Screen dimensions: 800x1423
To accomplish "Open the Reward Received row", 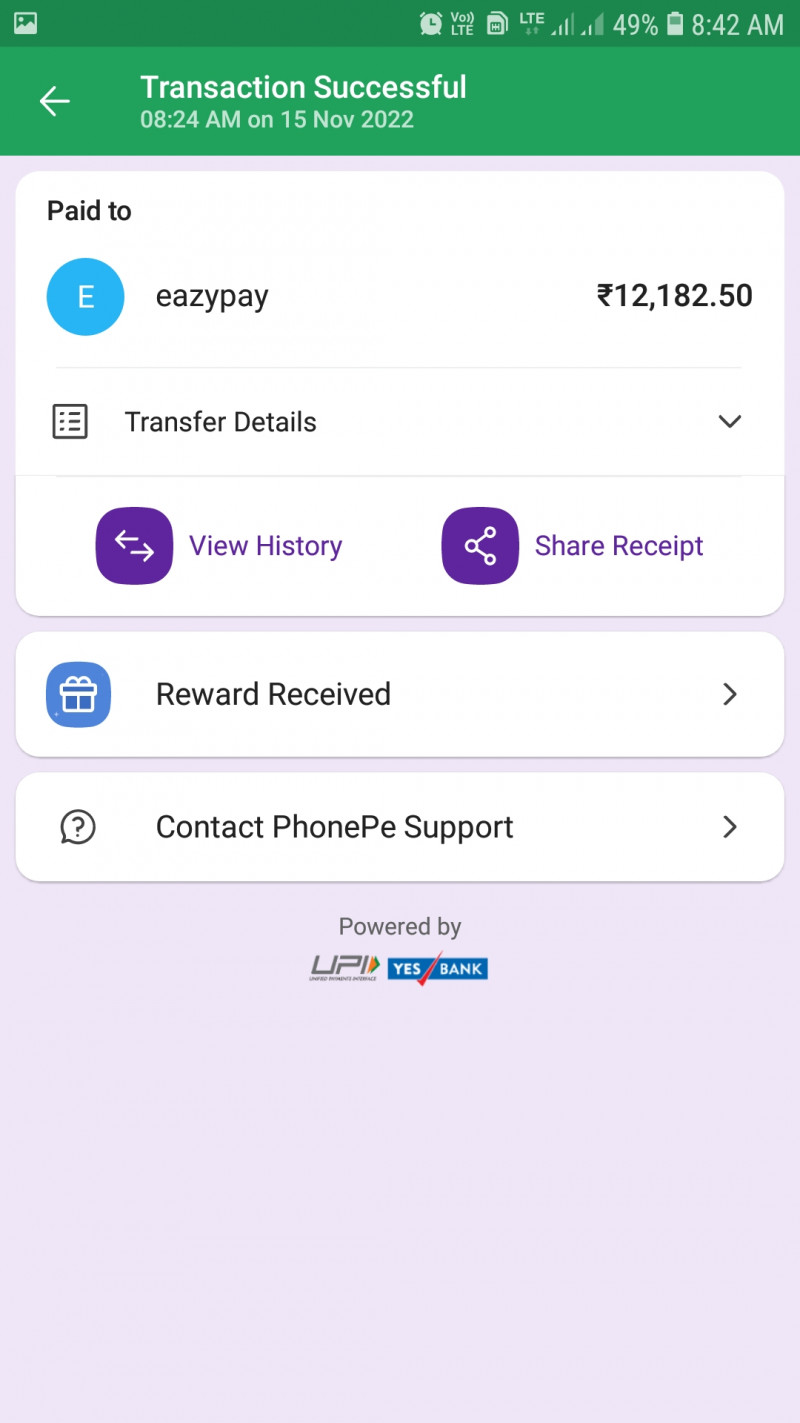I will pos(398,694).
